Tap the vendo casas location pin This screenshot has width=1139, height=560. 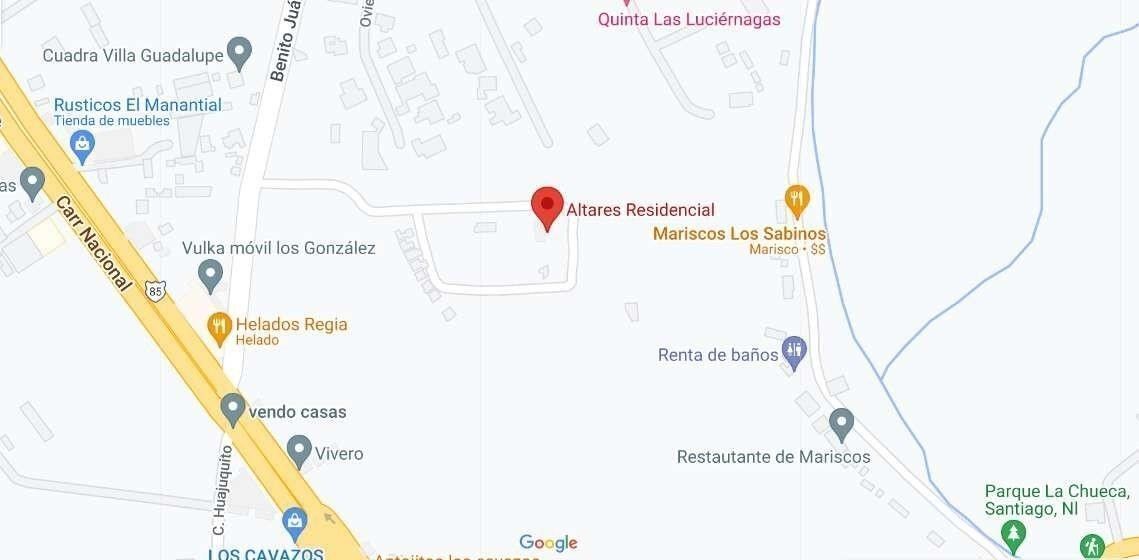pyautogui.click(x=233, y=408)
